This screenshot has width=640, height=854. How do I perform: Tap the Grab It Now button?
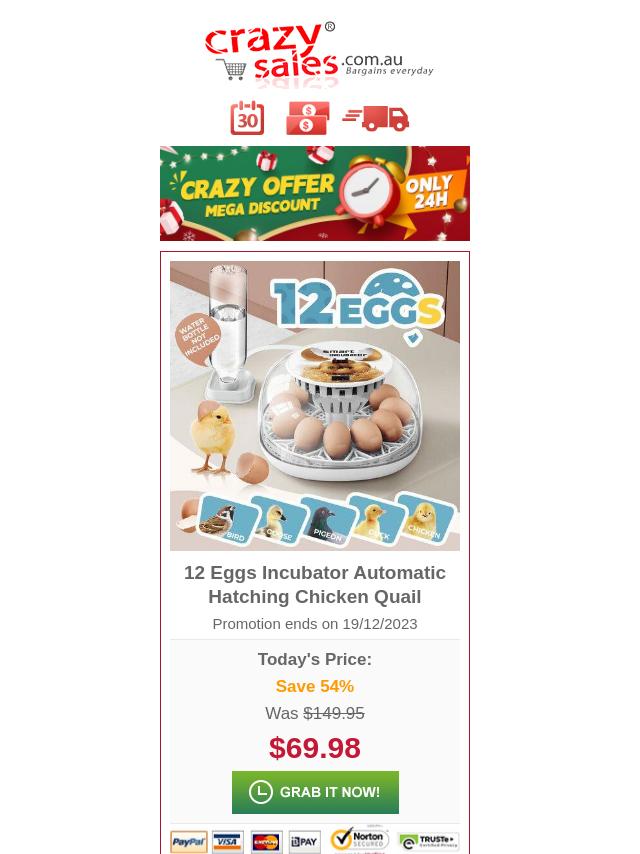315,792
